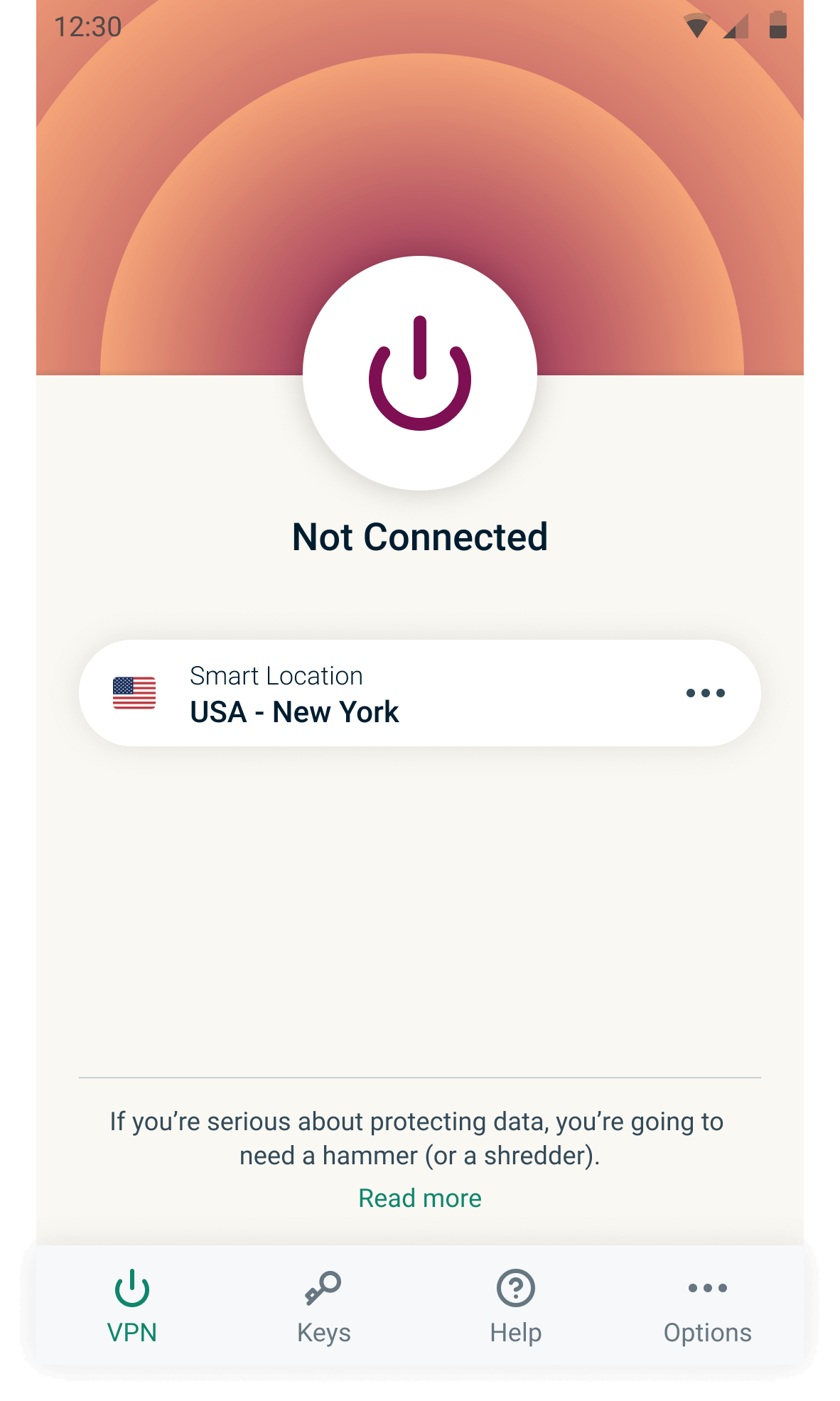Image resolution: width=840 pixels, height=1401 pixels.
Task: Open the three-dot location options
Action: tap(705, 693)
